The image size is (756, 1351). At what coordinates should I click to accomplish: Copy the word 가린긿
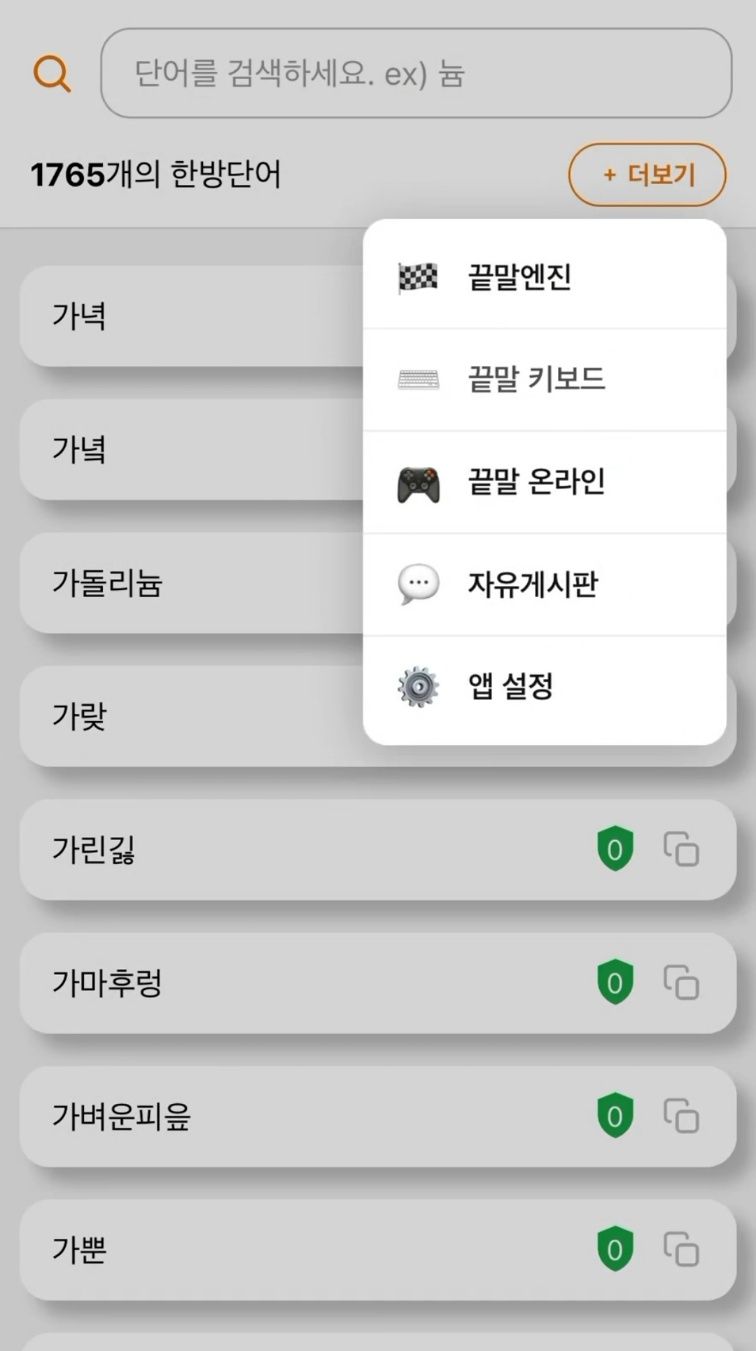682,850
